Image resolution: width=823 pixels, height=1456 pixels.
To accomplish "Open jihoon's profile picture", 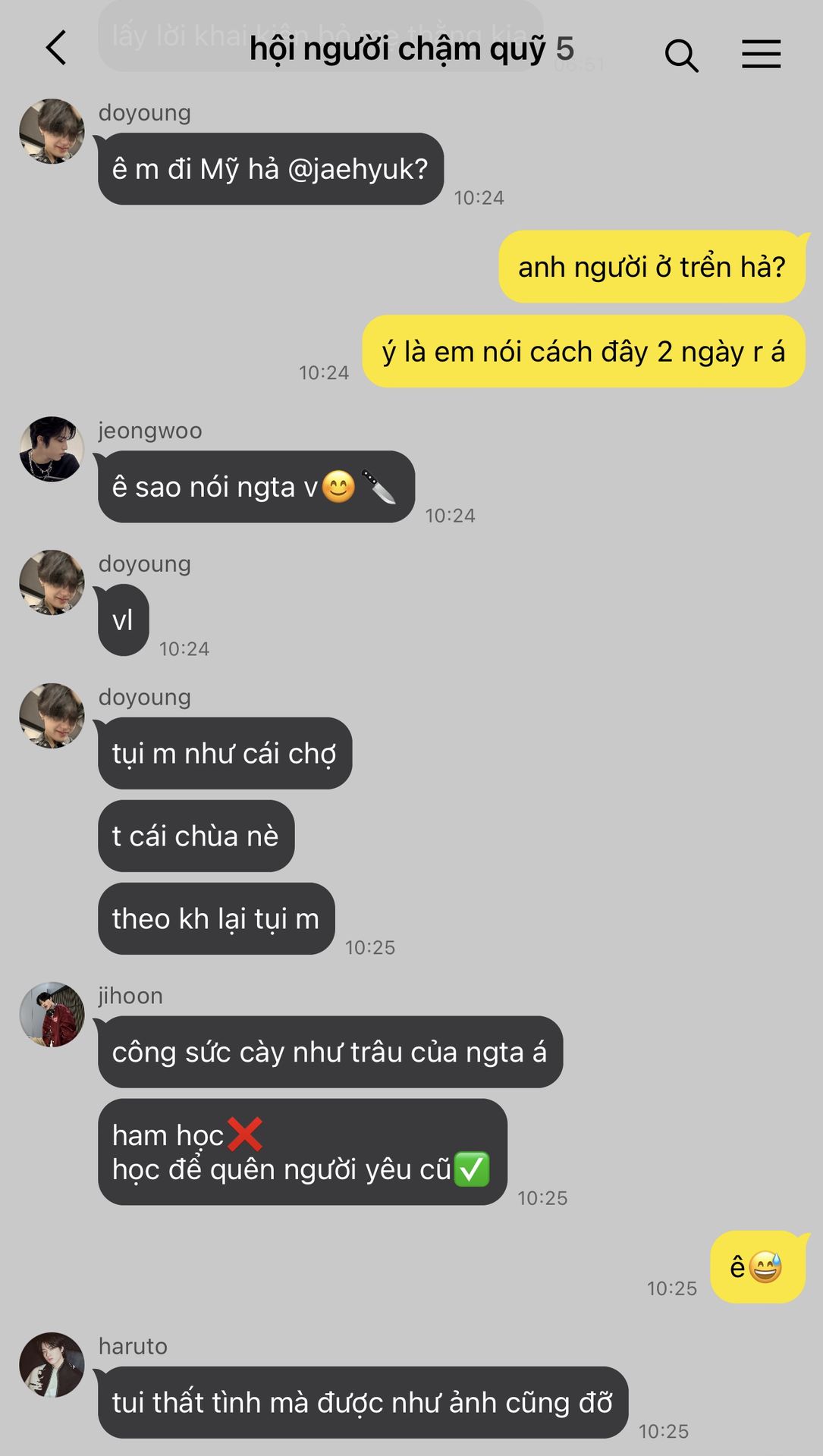I will click(x=52, y=1015).
